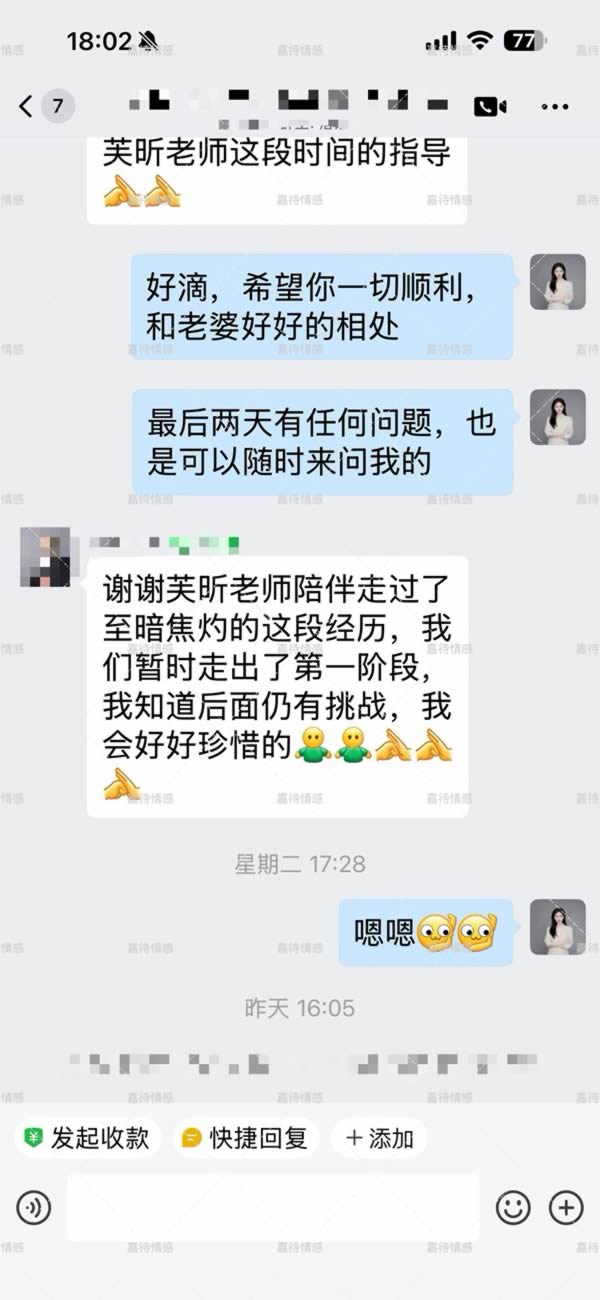Viewport: 600px width, 1300px height.
Task: Open sender avatar beside 嗯嗯 message
Action: [557, 927]
